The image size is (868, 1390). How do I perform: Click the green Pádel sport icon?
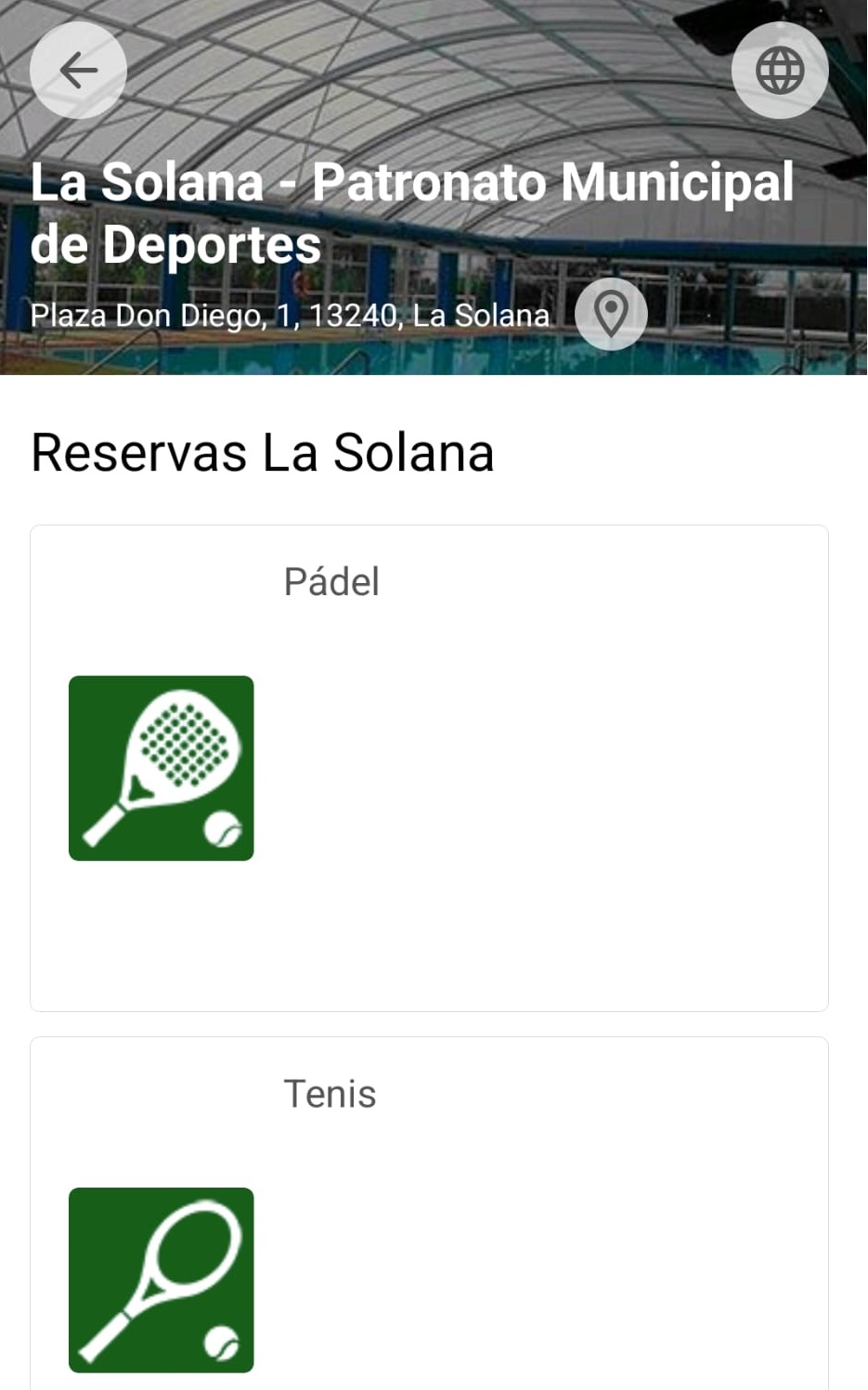coord(161,766)
